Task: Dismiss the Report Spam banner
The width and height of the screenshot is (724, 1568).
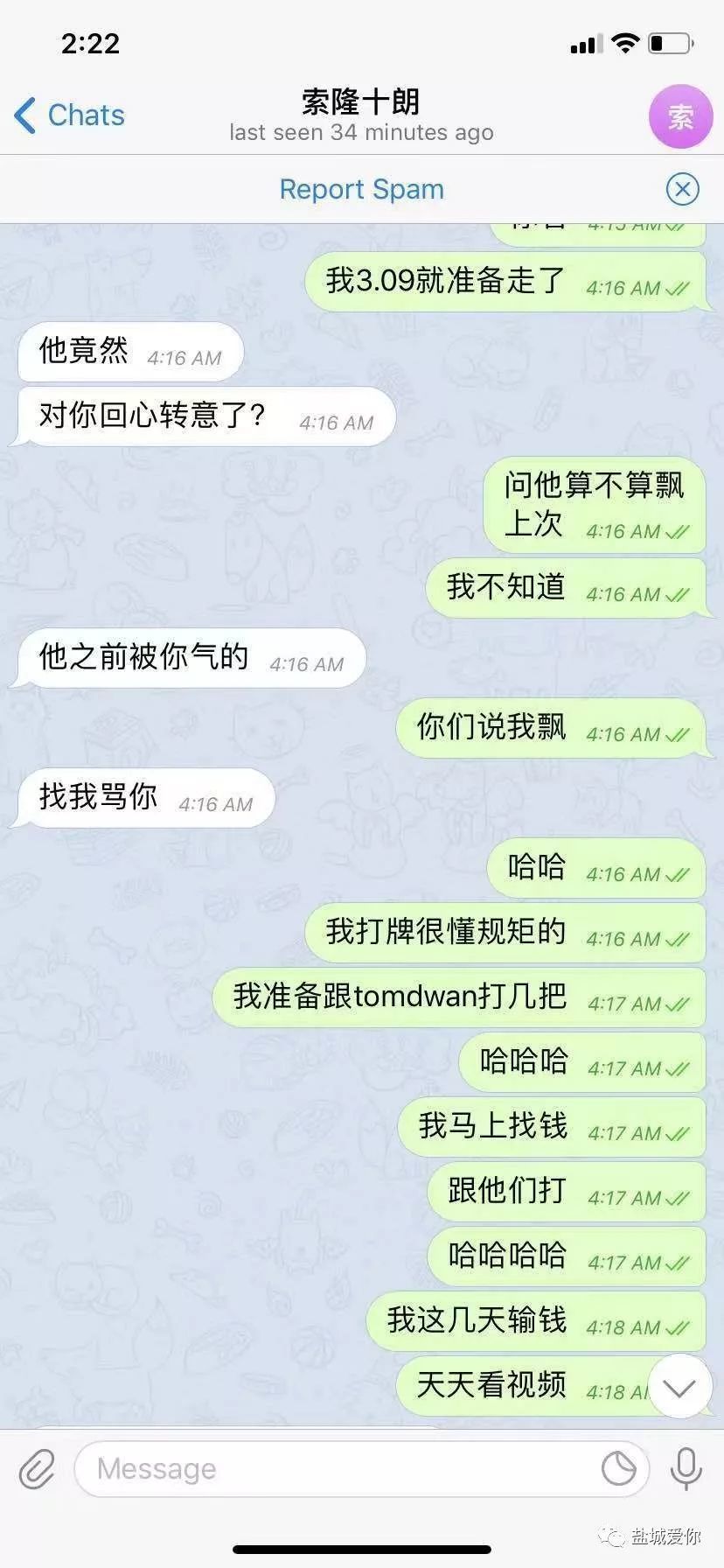Action: point(682,189)
